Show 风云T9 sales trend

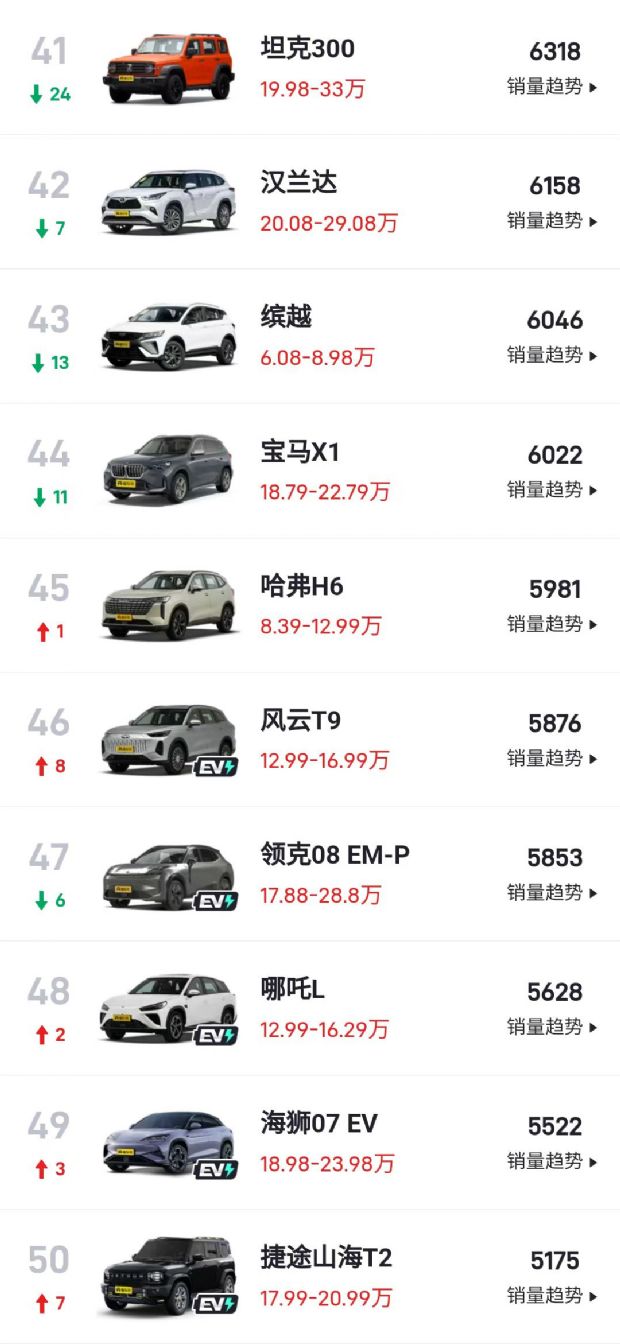coord(552,758)
